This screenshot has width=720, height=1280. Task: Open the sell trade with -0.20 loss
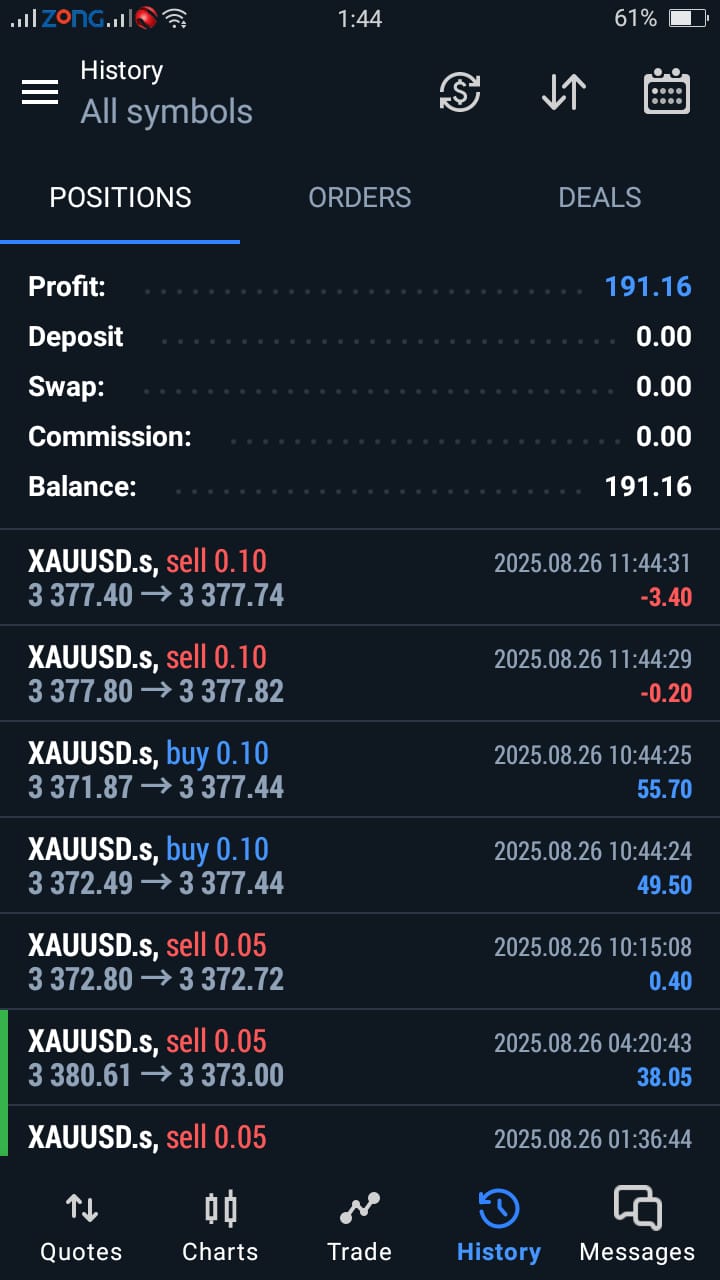360,674
